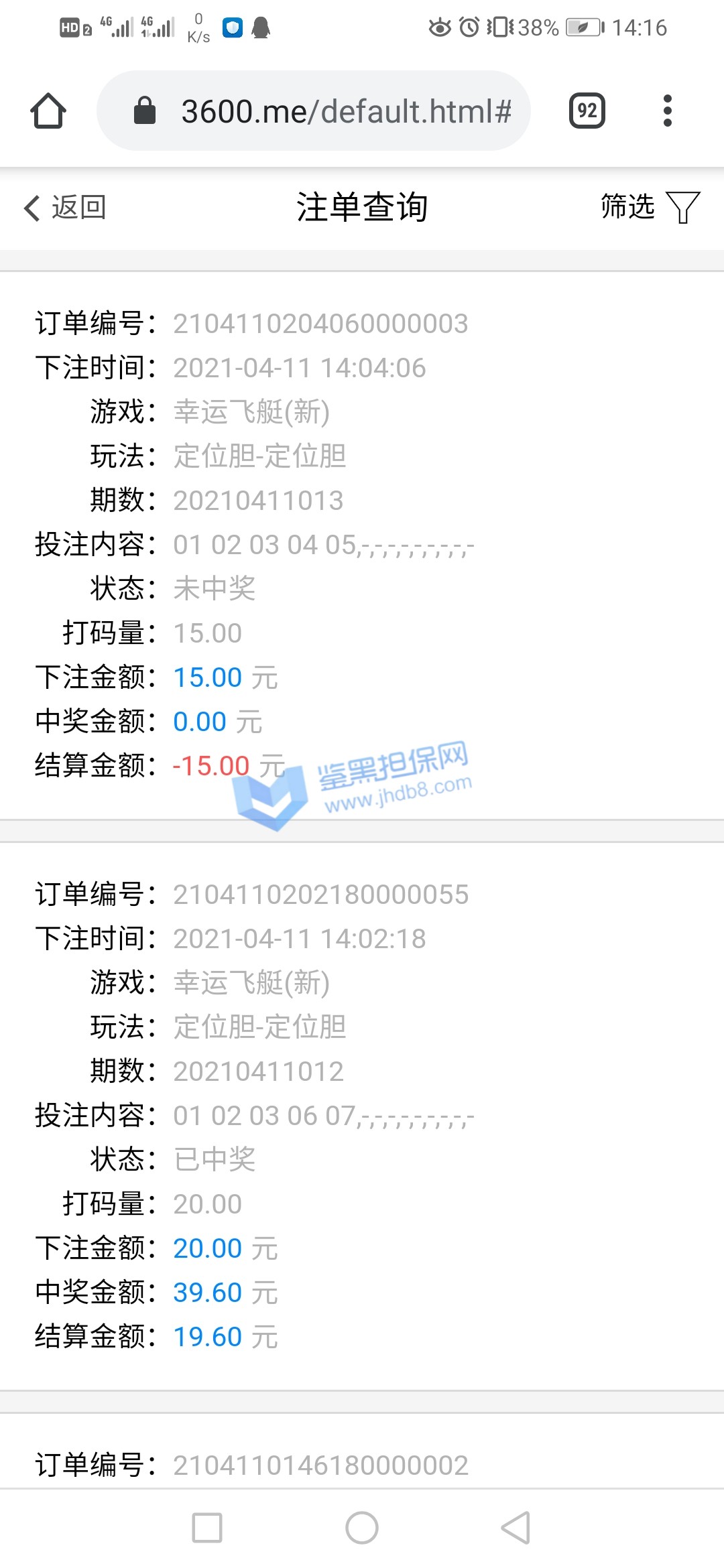724x1568 pixels.
Task: Open the recent apps overview
Action: click(x=207, y=1528)
